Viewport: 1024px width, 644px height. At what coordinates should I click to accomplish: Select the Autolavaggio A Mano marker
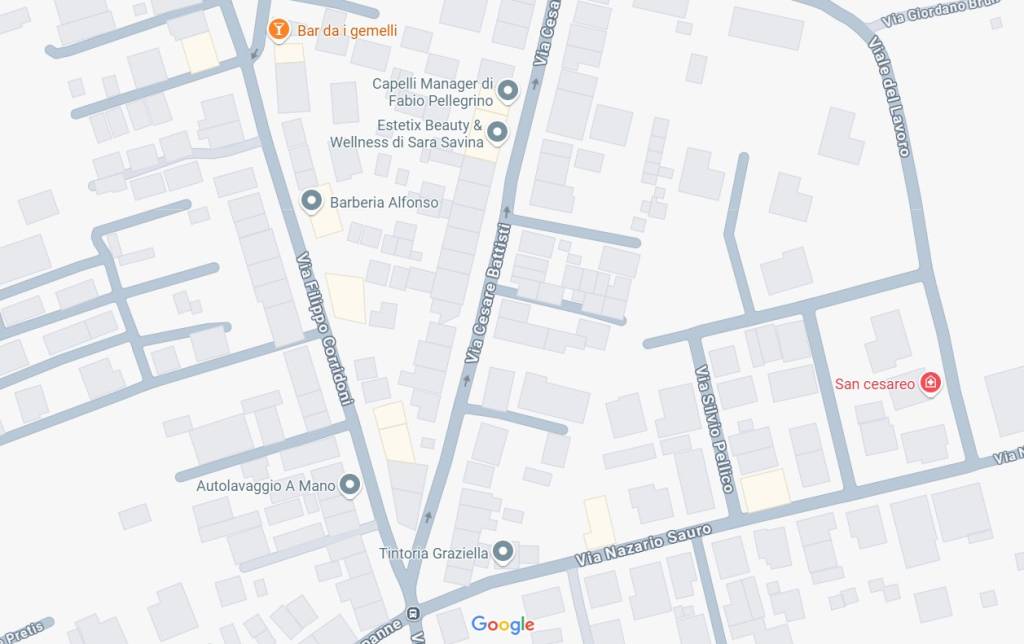[350, 486]
